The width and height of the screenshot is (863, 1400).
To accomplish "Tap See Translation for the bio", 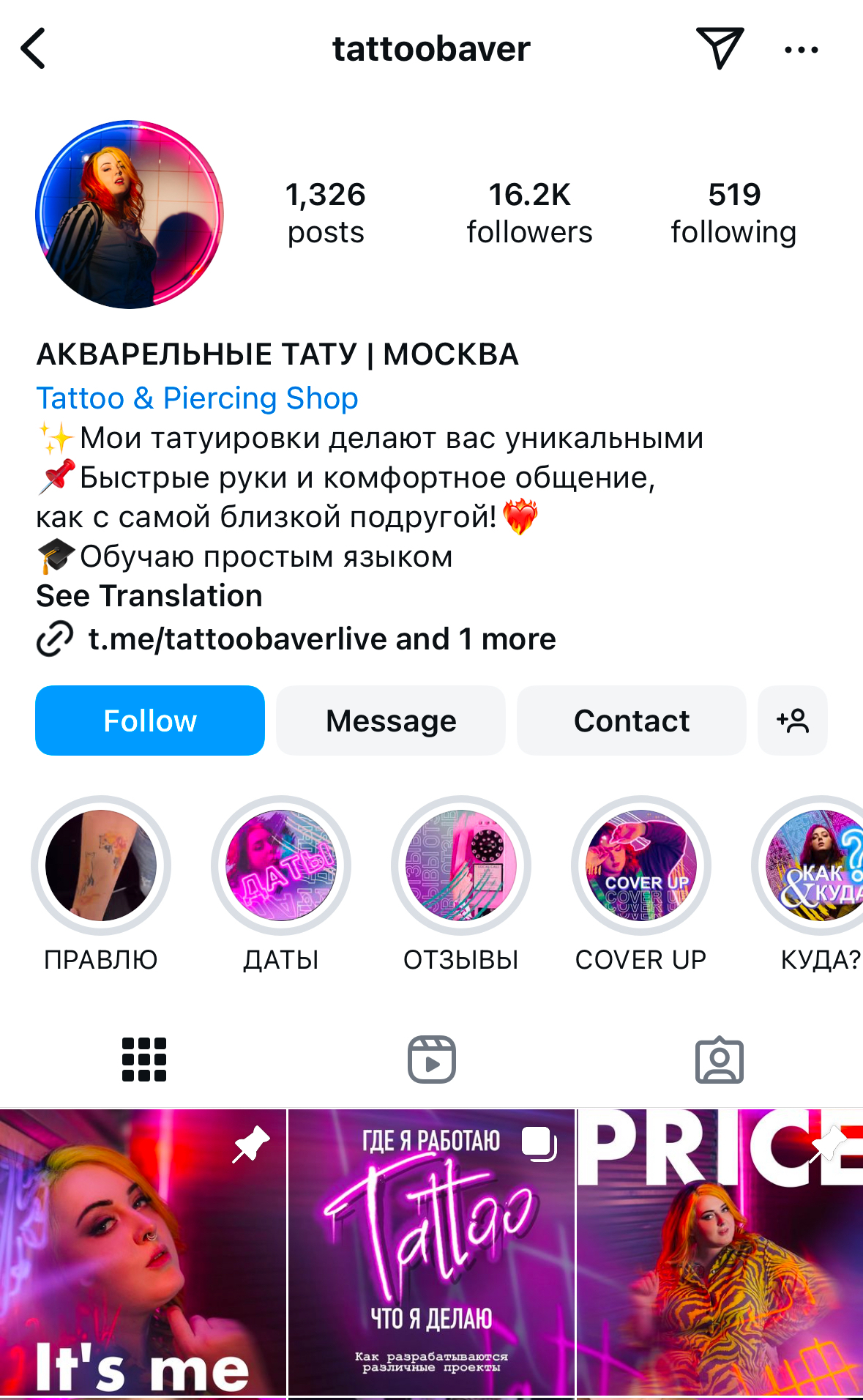I will [x=149, y=596].
